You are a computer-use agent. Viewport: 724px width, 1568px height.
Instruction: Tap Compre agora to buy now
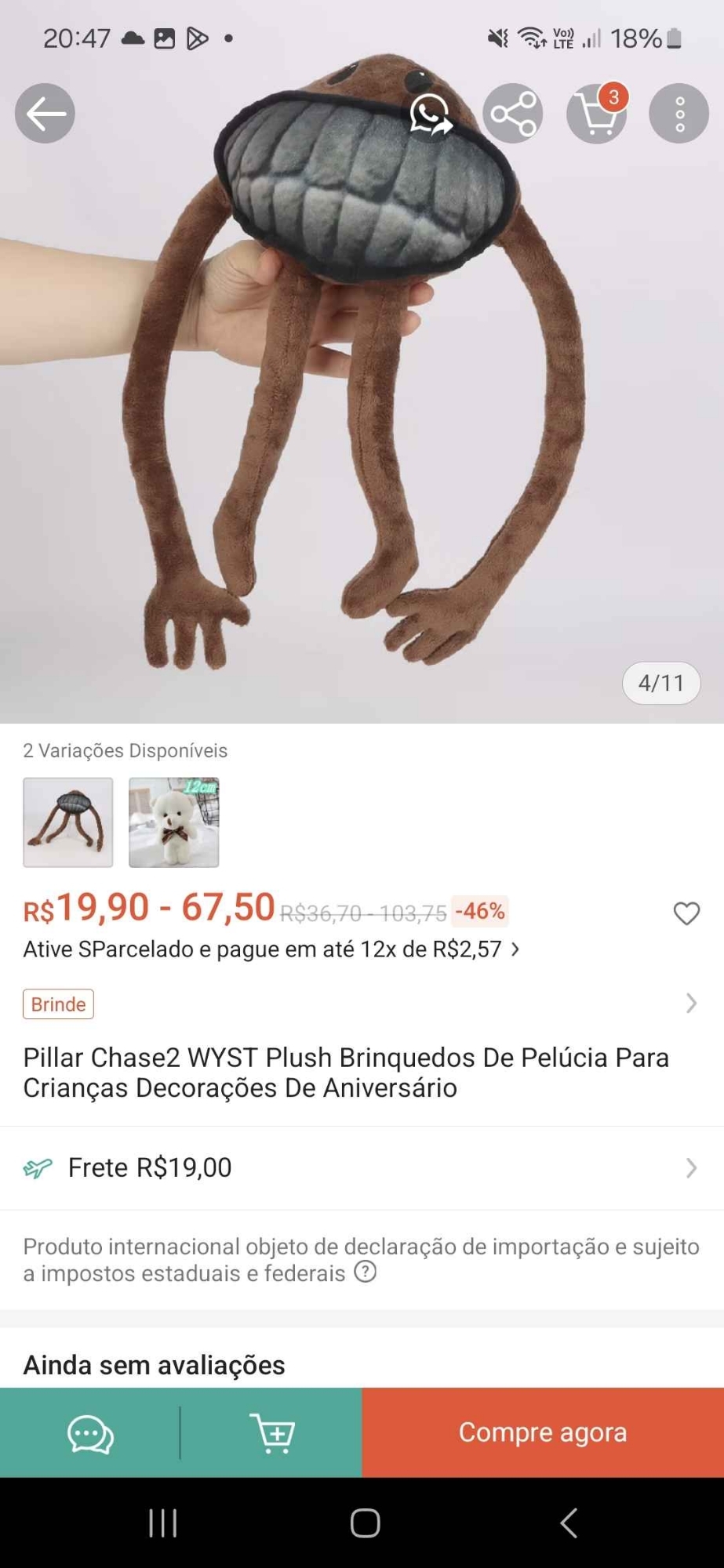click(543, 1433)
